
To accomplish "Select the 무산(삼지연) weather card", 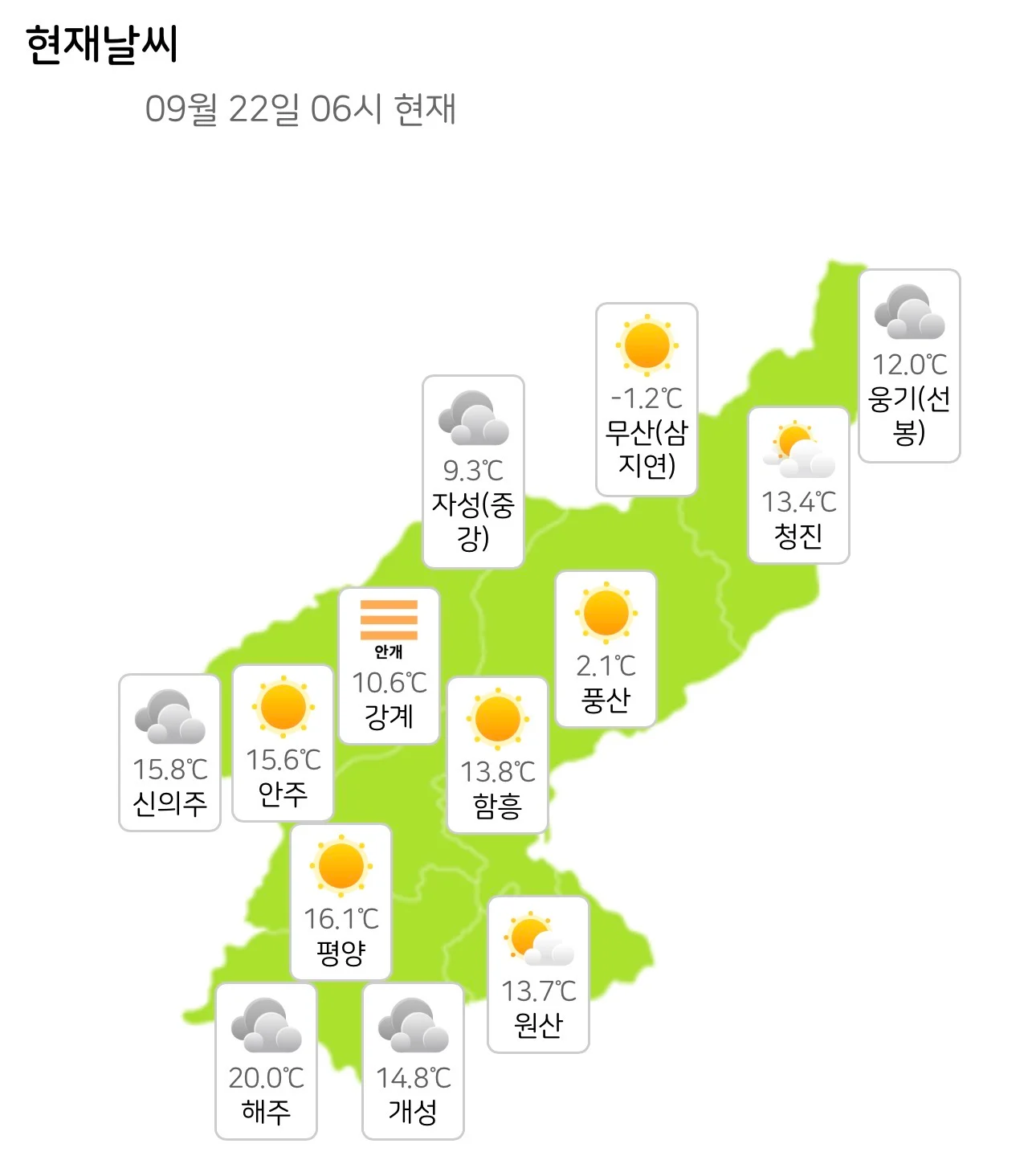I will pyautogui.click(x=646, y=399).
